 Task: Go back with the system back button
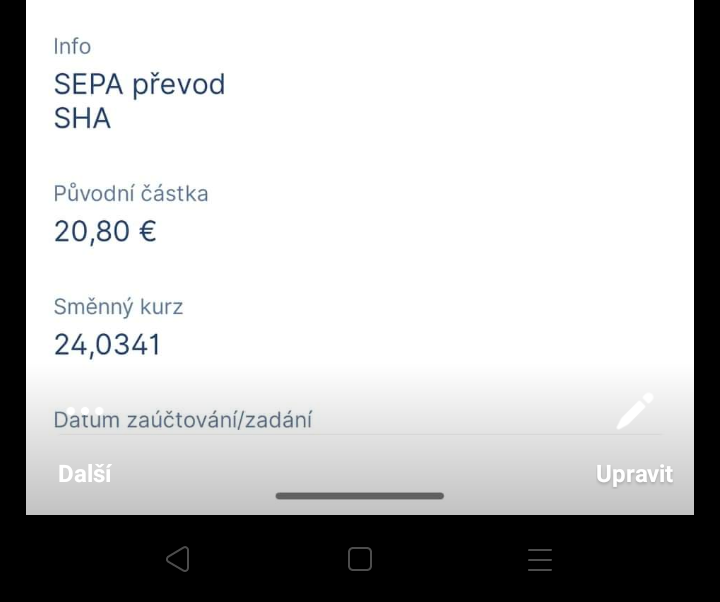178,559
